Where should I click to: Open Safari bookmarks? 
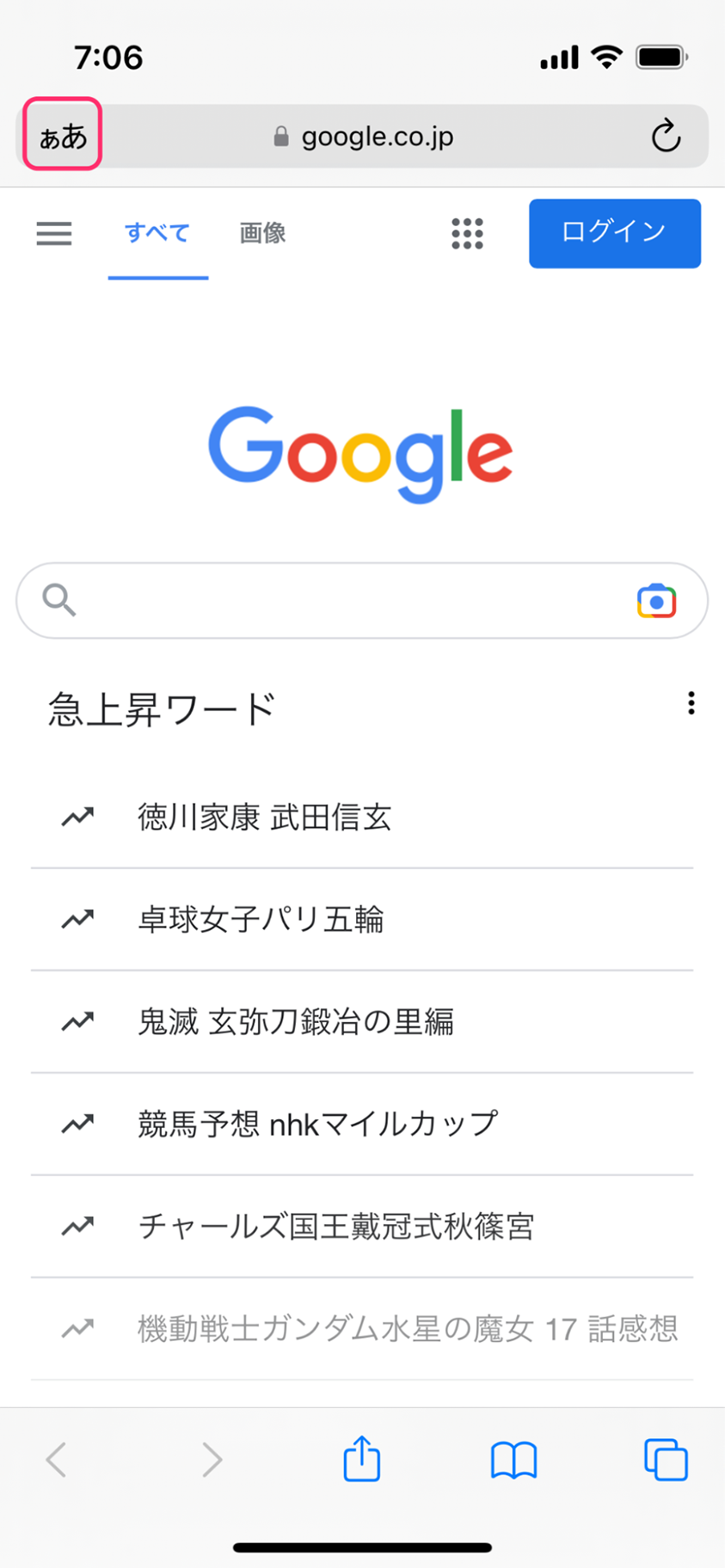pos(513,1459)
